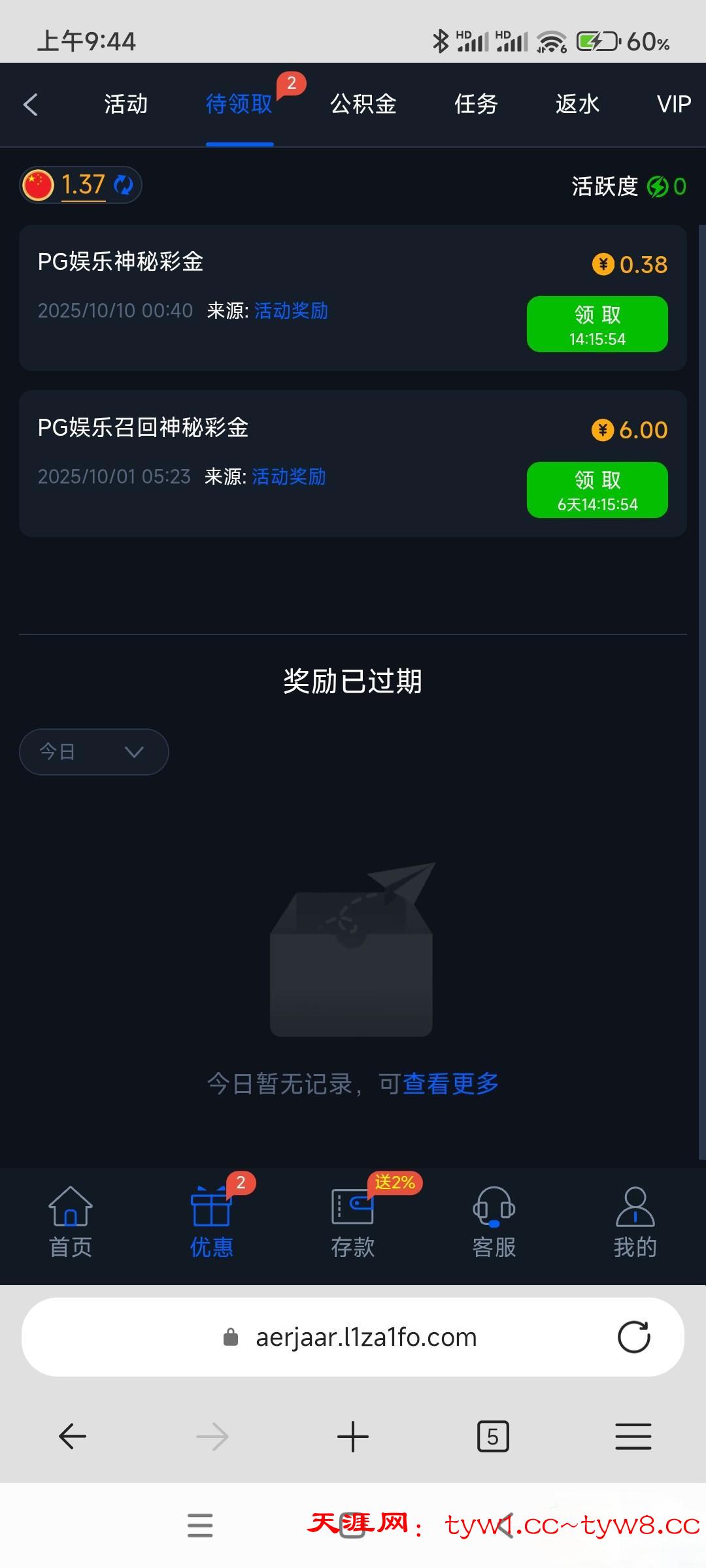This screenshot has width=706, height=1568.
Task: Open 我的 profile tab
Action: [635, 1223]
